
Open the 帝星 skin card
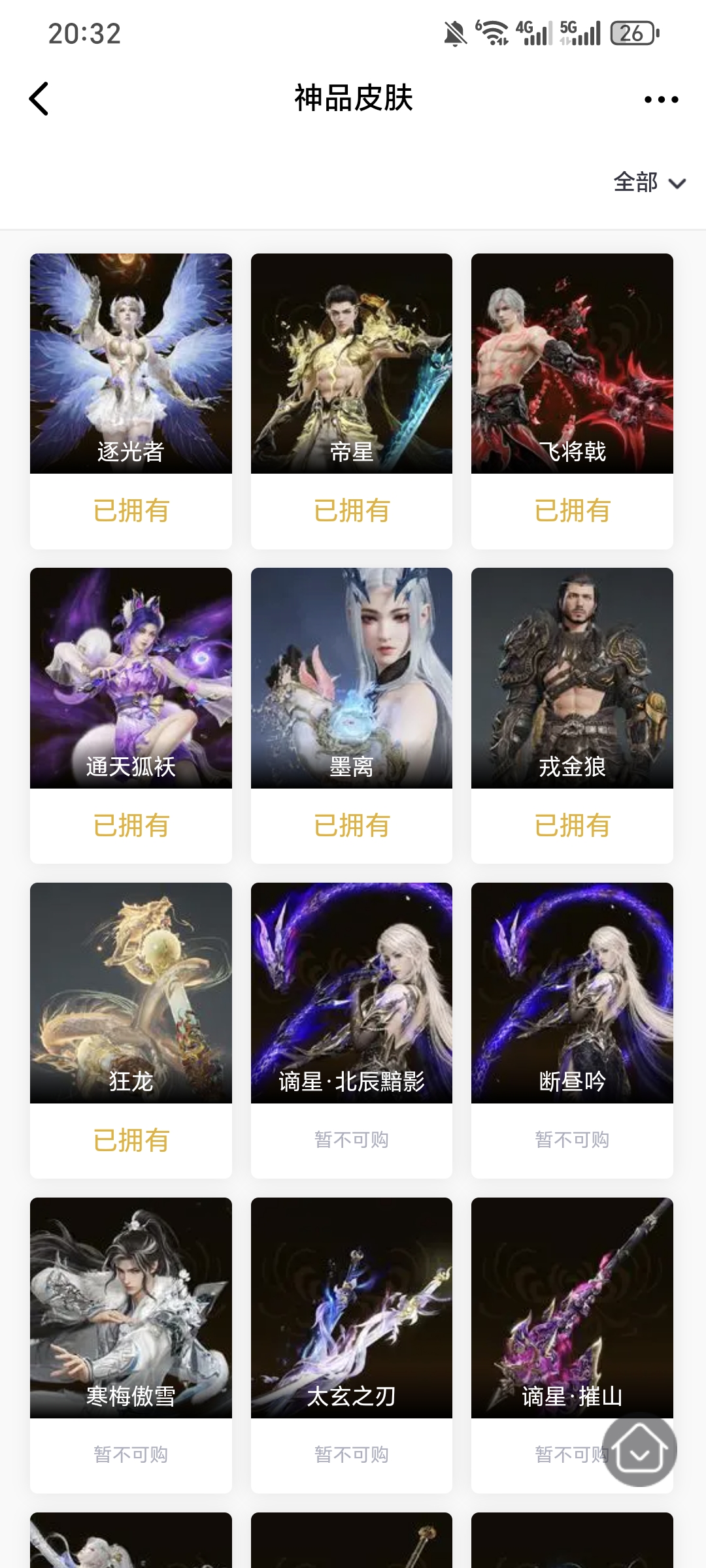pos(352,364)
